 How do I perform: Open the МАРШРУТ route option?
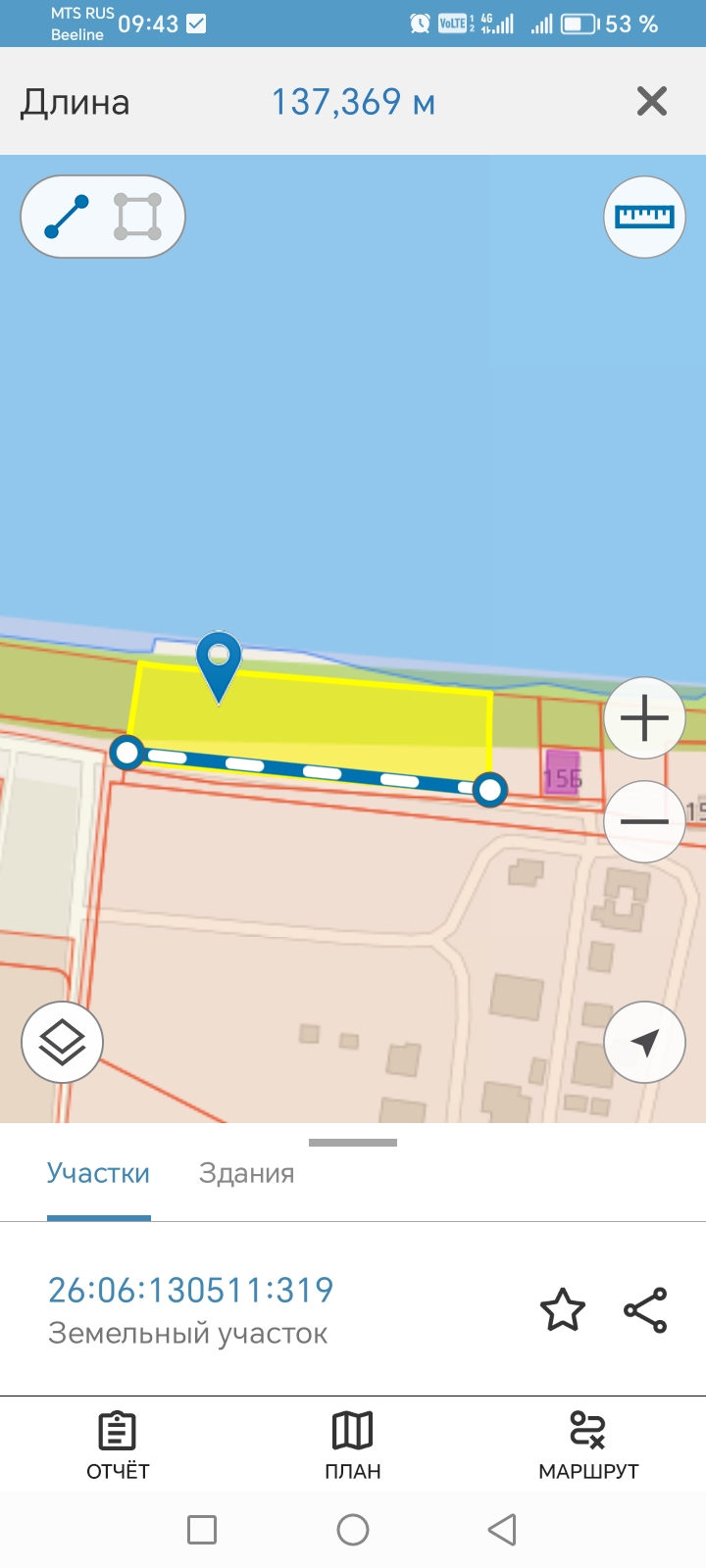[588, 1445]
